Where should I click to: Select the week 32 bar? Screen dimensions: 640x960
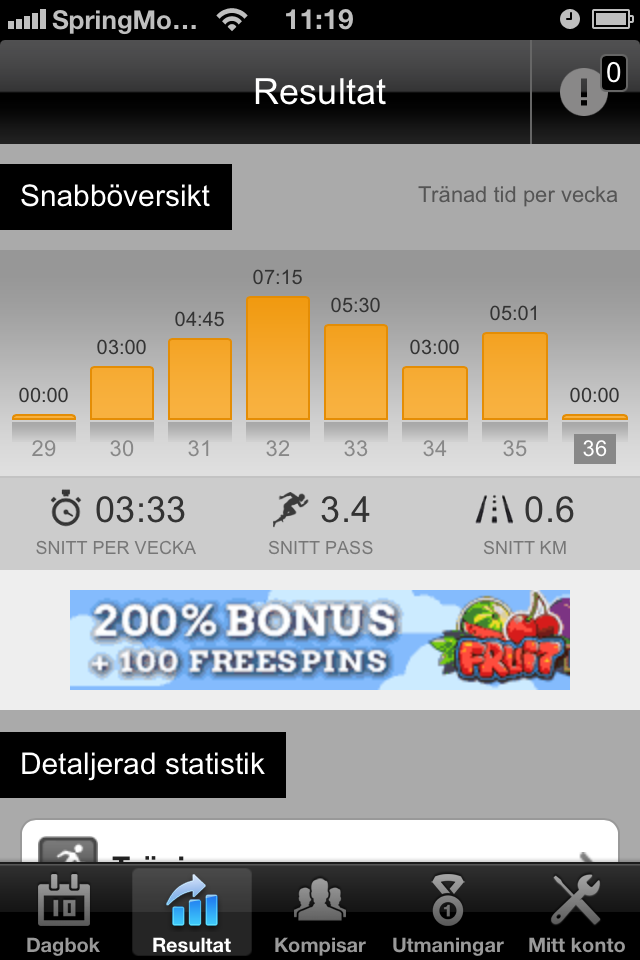(278, 358)
